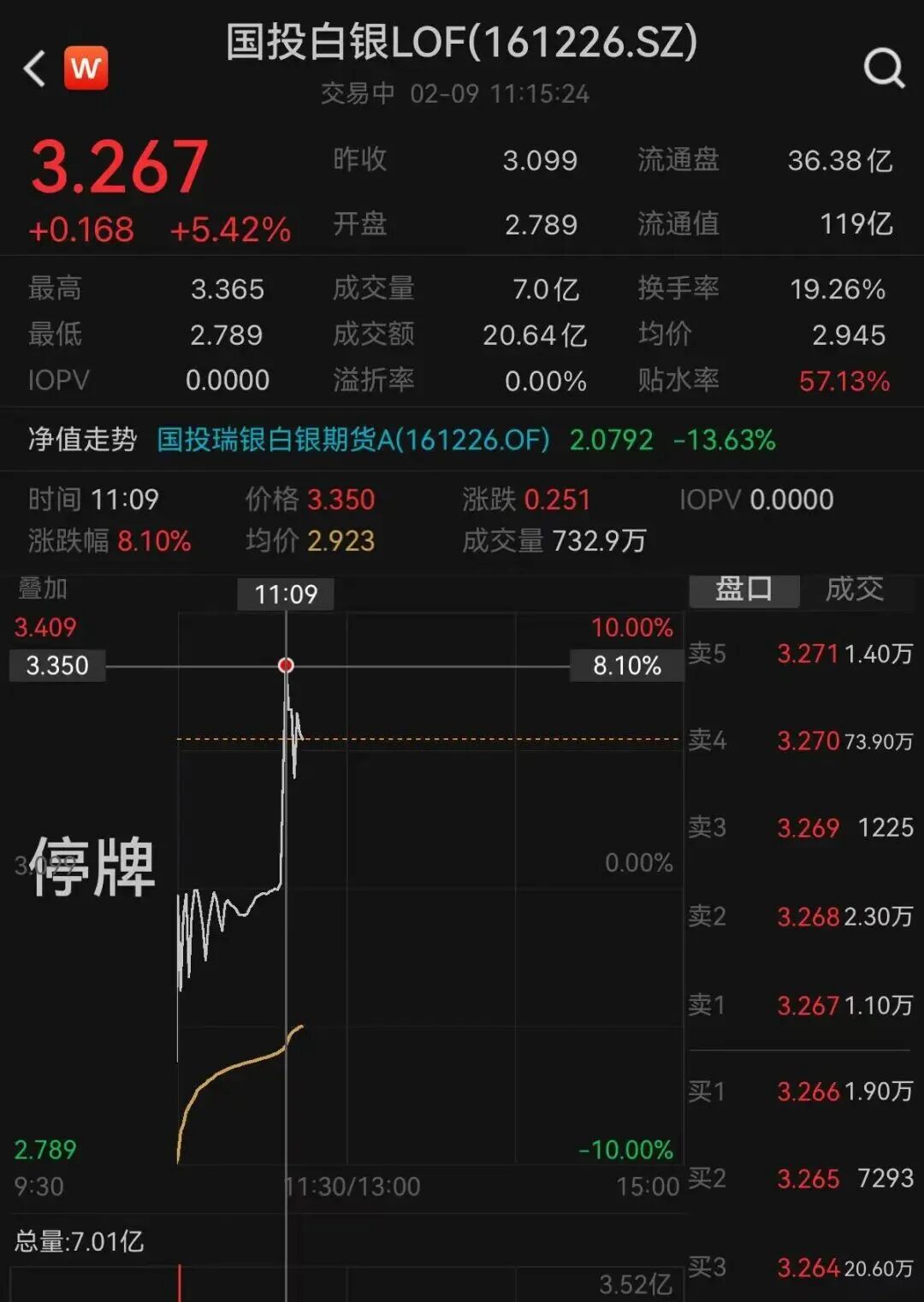Tap the crosshair marker dot on the chart
Viewport: 924px width, 1302px height.
click(286, 665)
